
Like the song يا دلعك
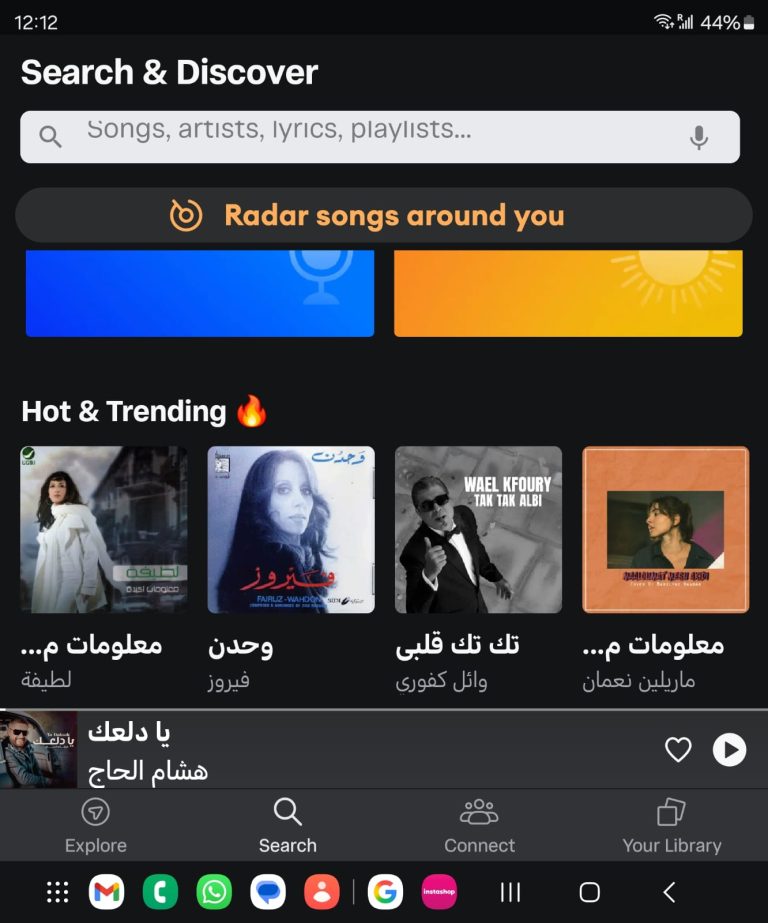pyautogui.click(x=678, y=749)
